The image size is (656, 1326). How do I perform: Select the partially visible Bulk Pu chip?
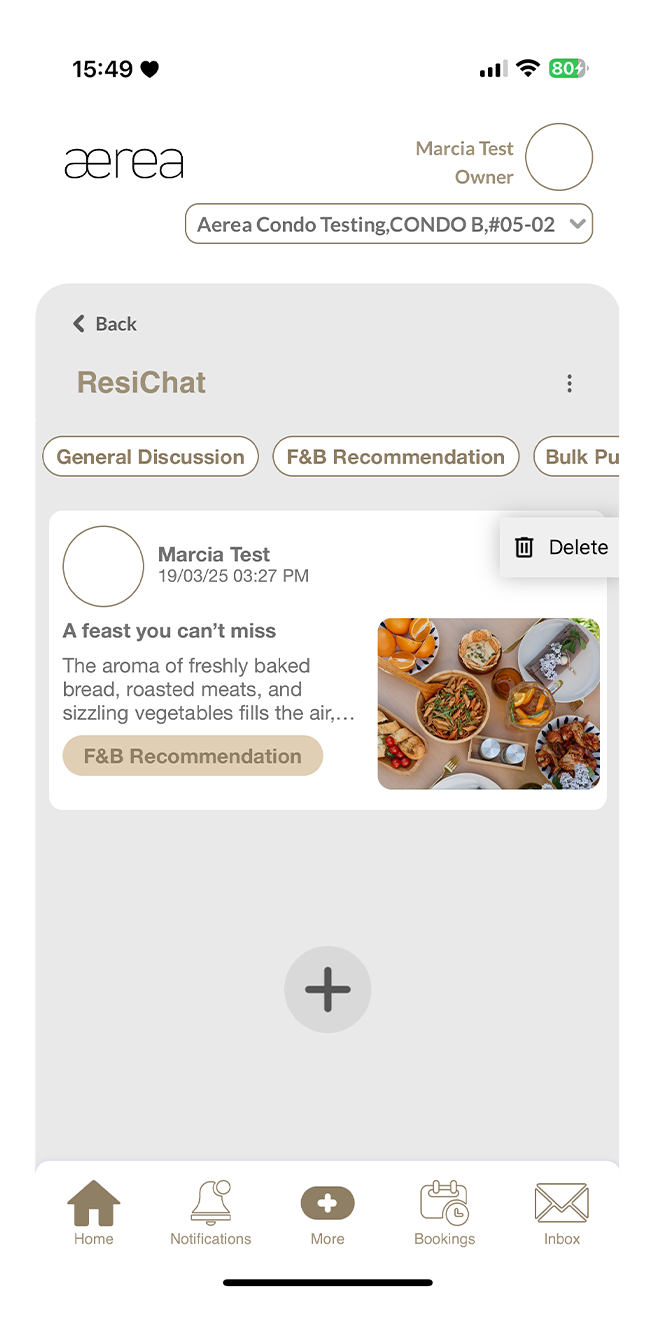[x=580, y=457]
